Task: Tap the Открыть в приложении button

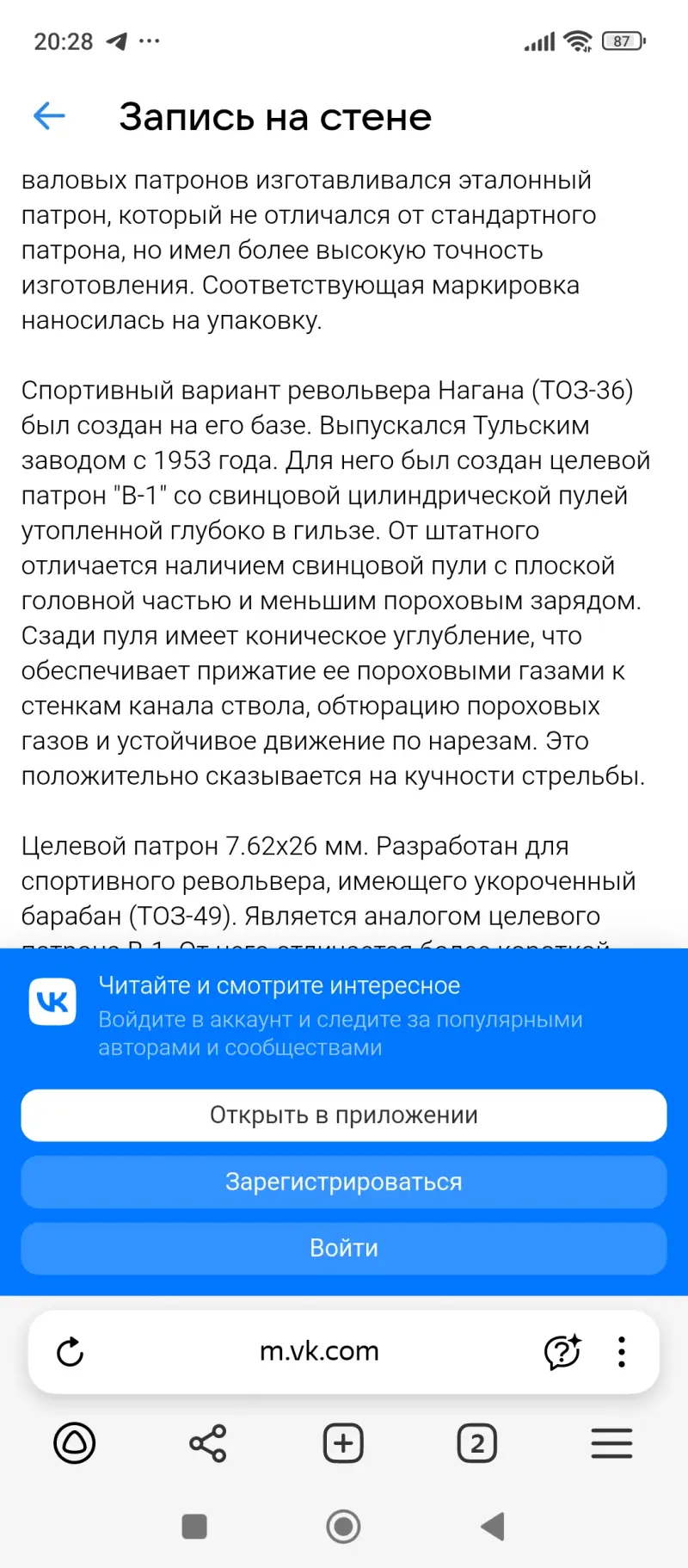Action: (x=344, y=1115)
